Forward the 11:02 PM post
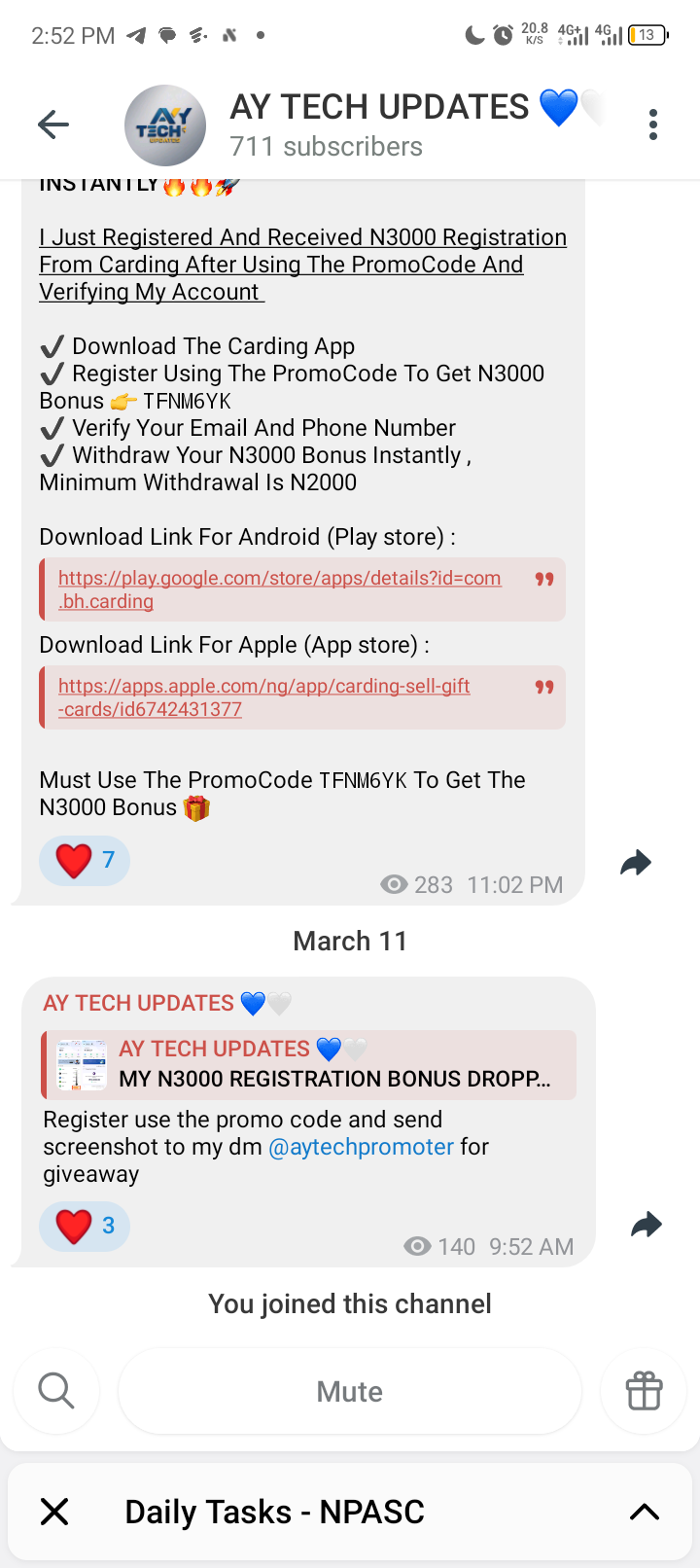The height and width of the screenshot is (1568, 700). (636, 863)
